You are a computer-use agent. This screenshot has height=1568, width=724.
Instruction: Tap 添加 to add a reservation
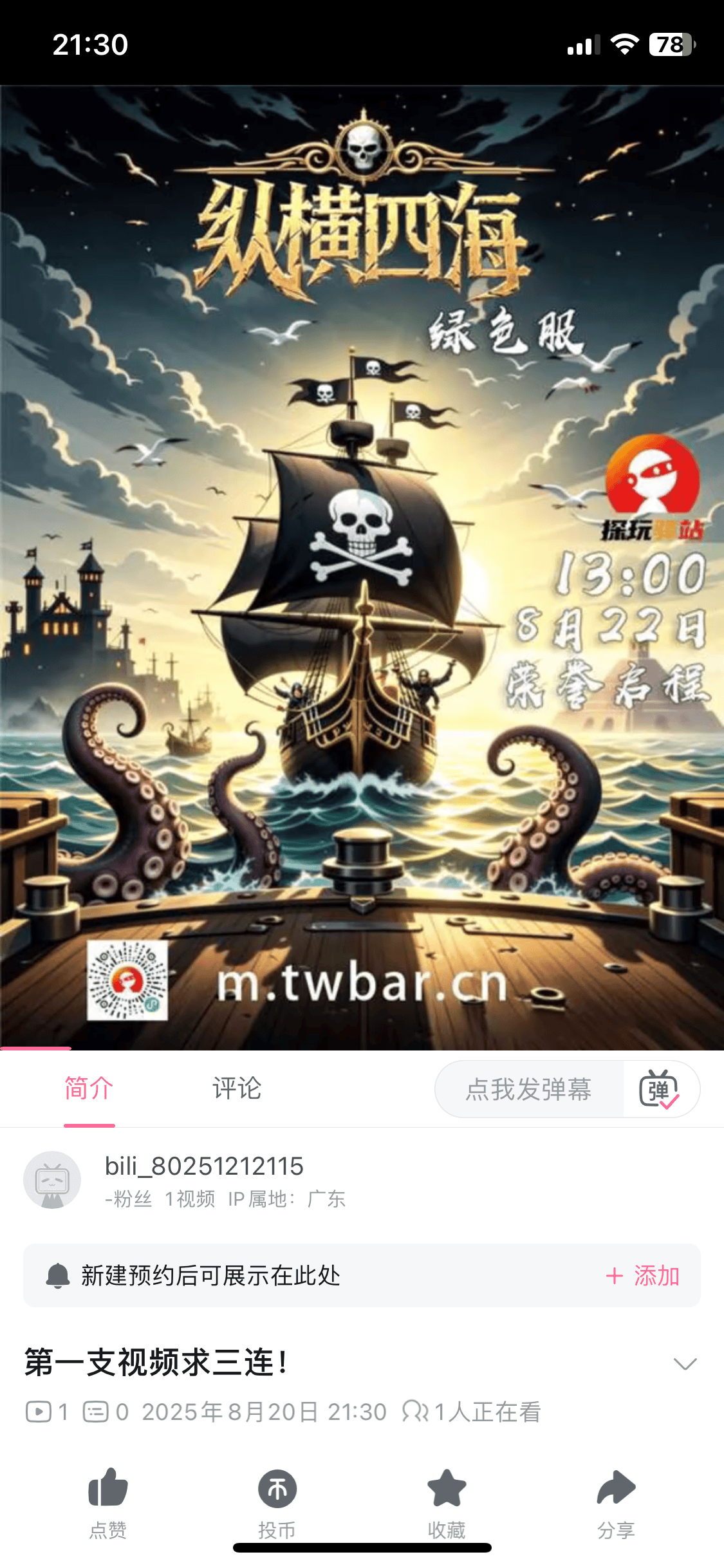643,1276
